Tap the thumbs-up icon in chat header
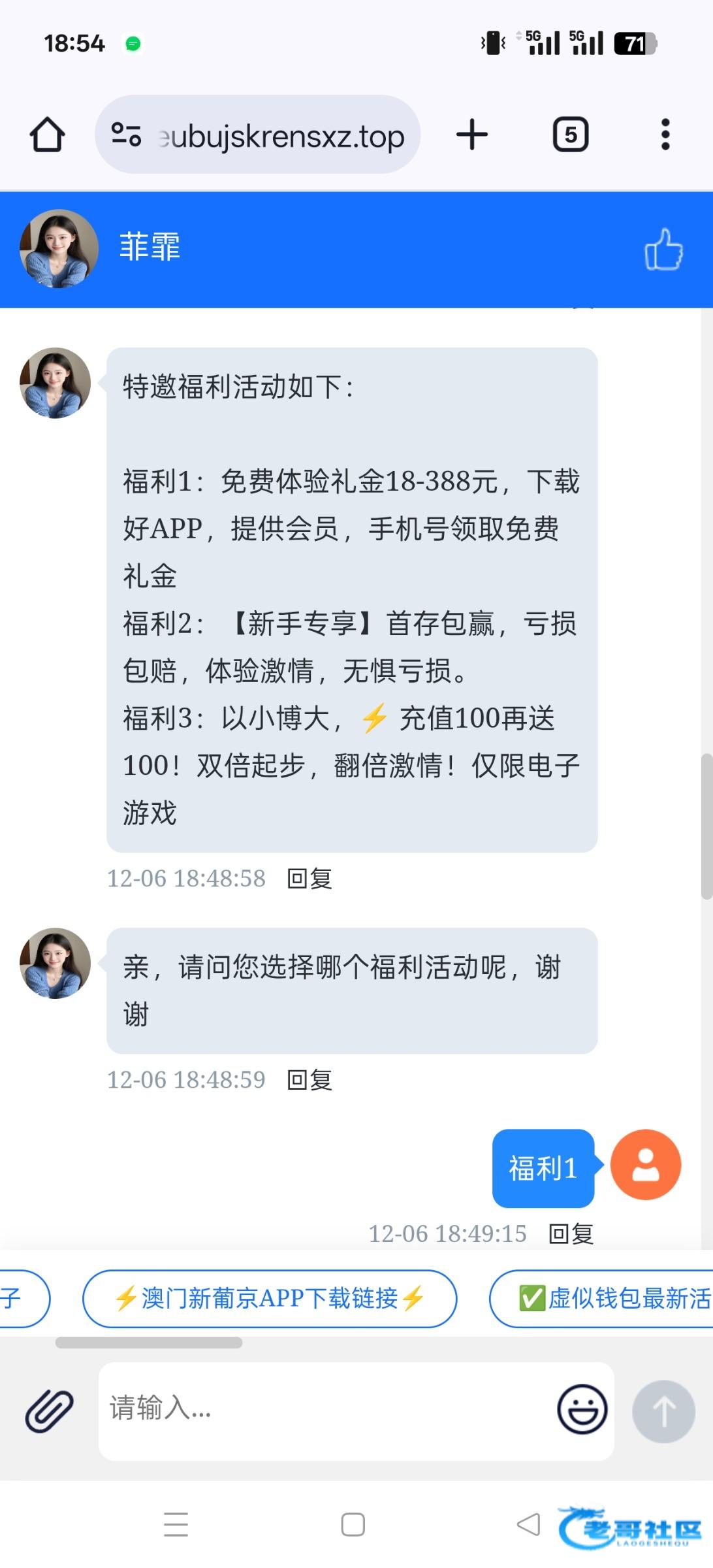Screen dimensions: 713x1568 tap(663, 250)
